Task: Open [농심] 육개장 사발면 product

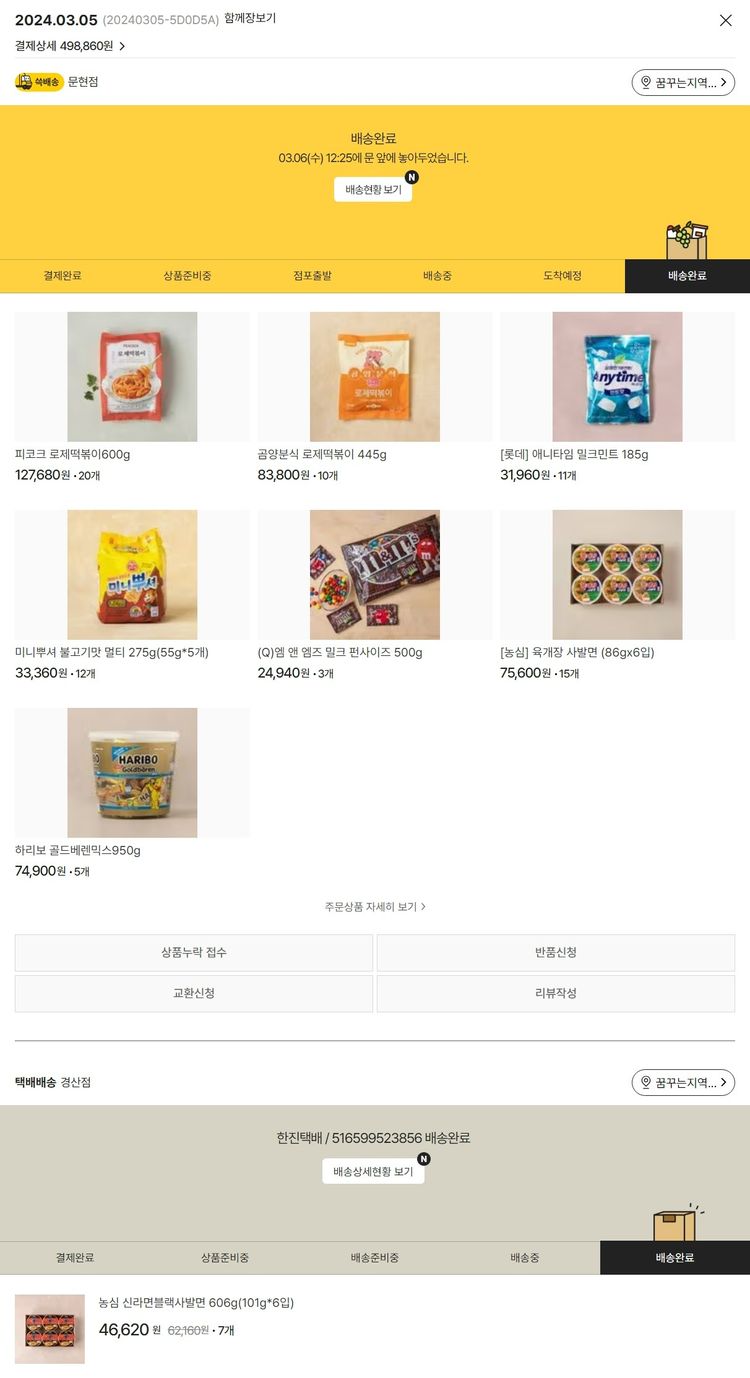Action: coord(617,575)
